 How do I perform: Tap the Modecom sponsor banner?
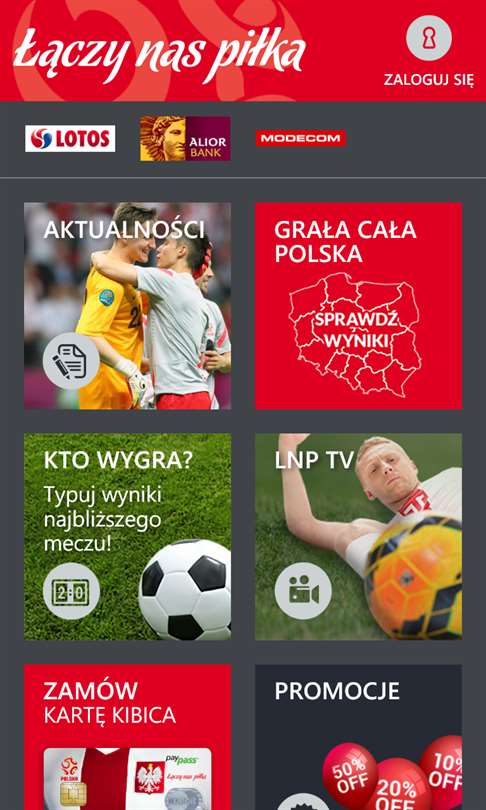coord(301,138)
